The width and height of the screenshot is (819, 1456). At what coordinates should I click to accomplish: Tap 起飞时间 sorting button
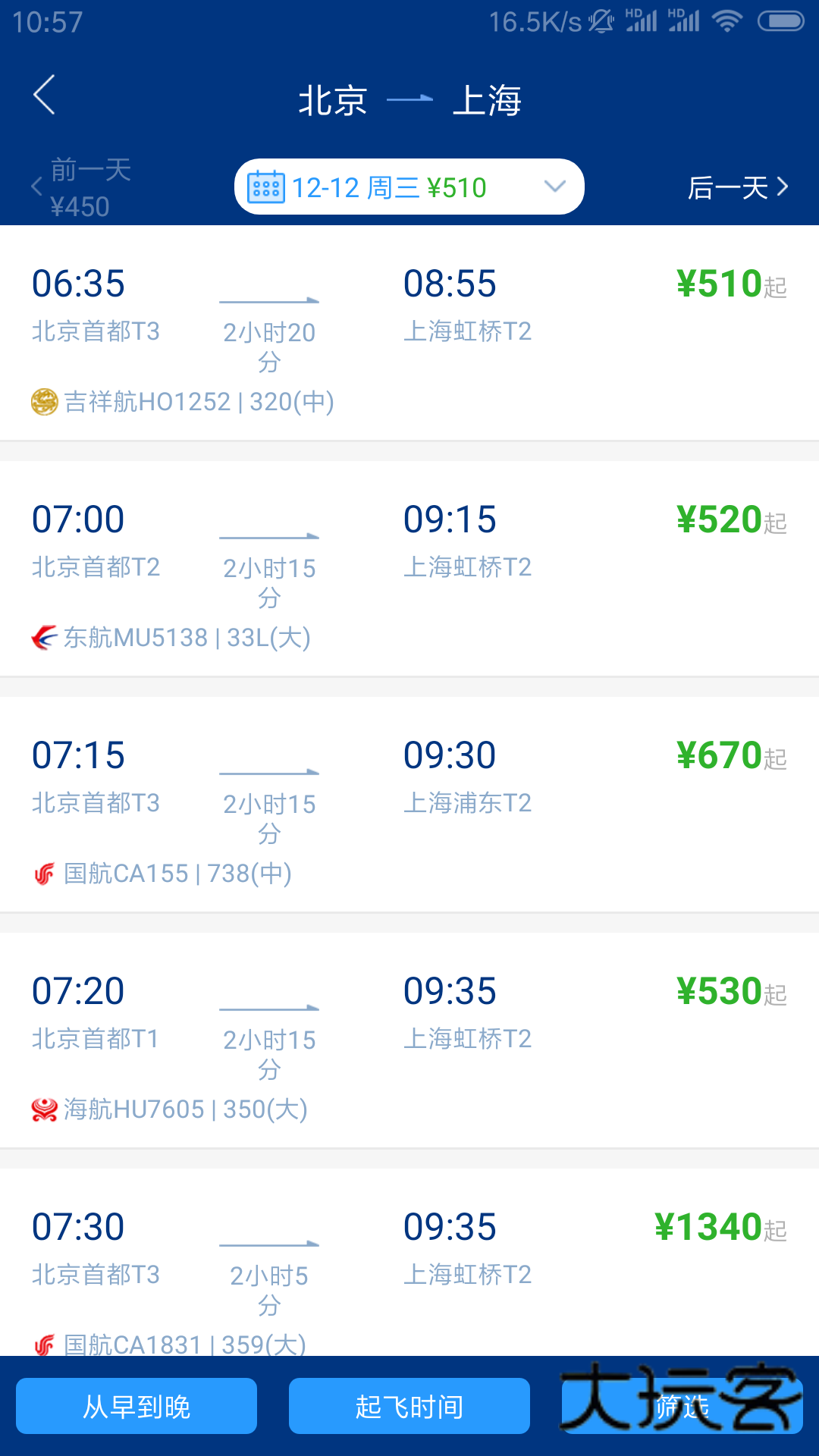pyautogui.click(x=409, y=1405)
